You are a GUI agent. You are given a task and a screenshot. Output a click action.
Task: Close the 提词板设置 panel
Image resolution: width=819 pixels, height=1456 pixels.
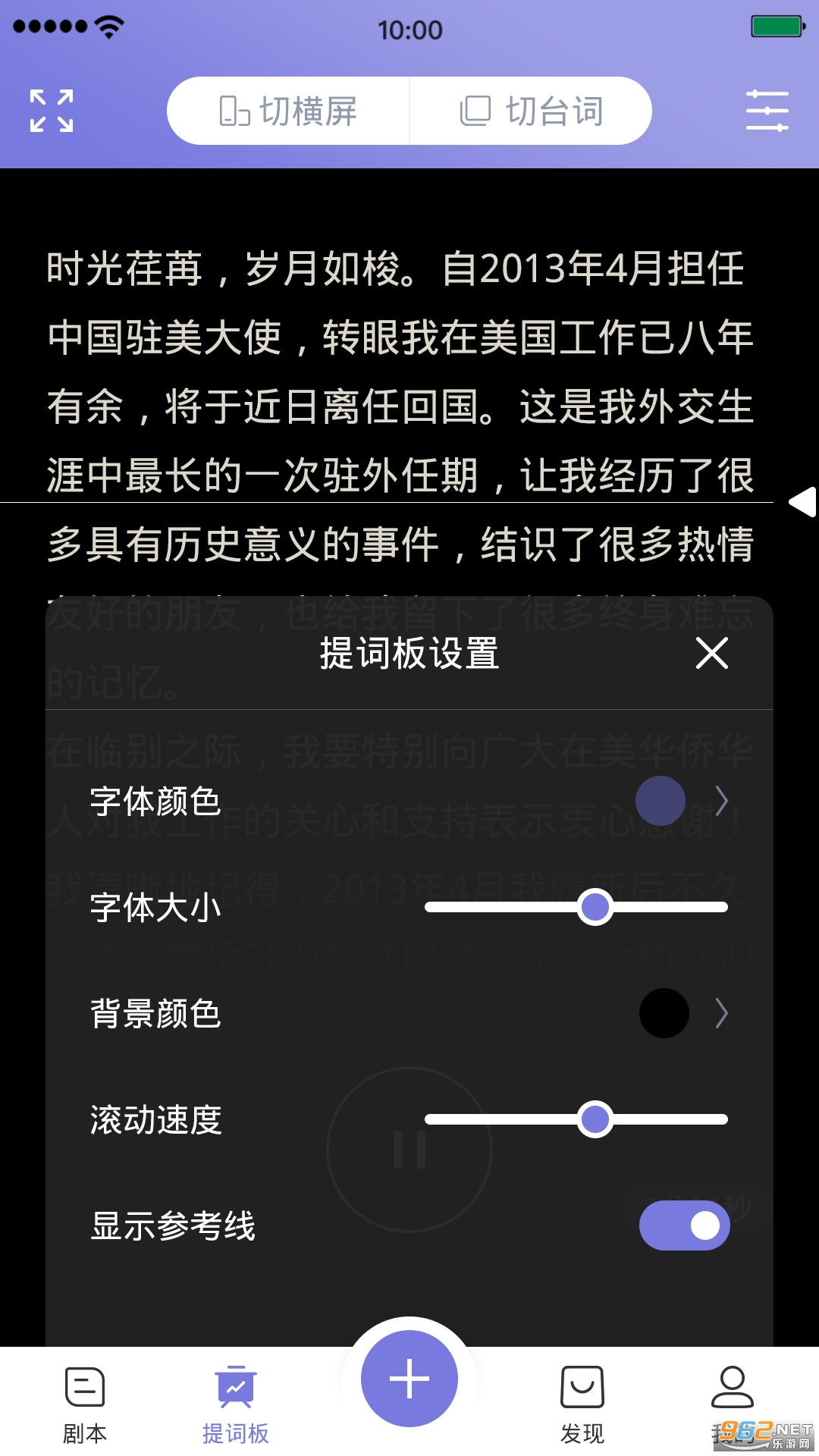click(711, 653)
